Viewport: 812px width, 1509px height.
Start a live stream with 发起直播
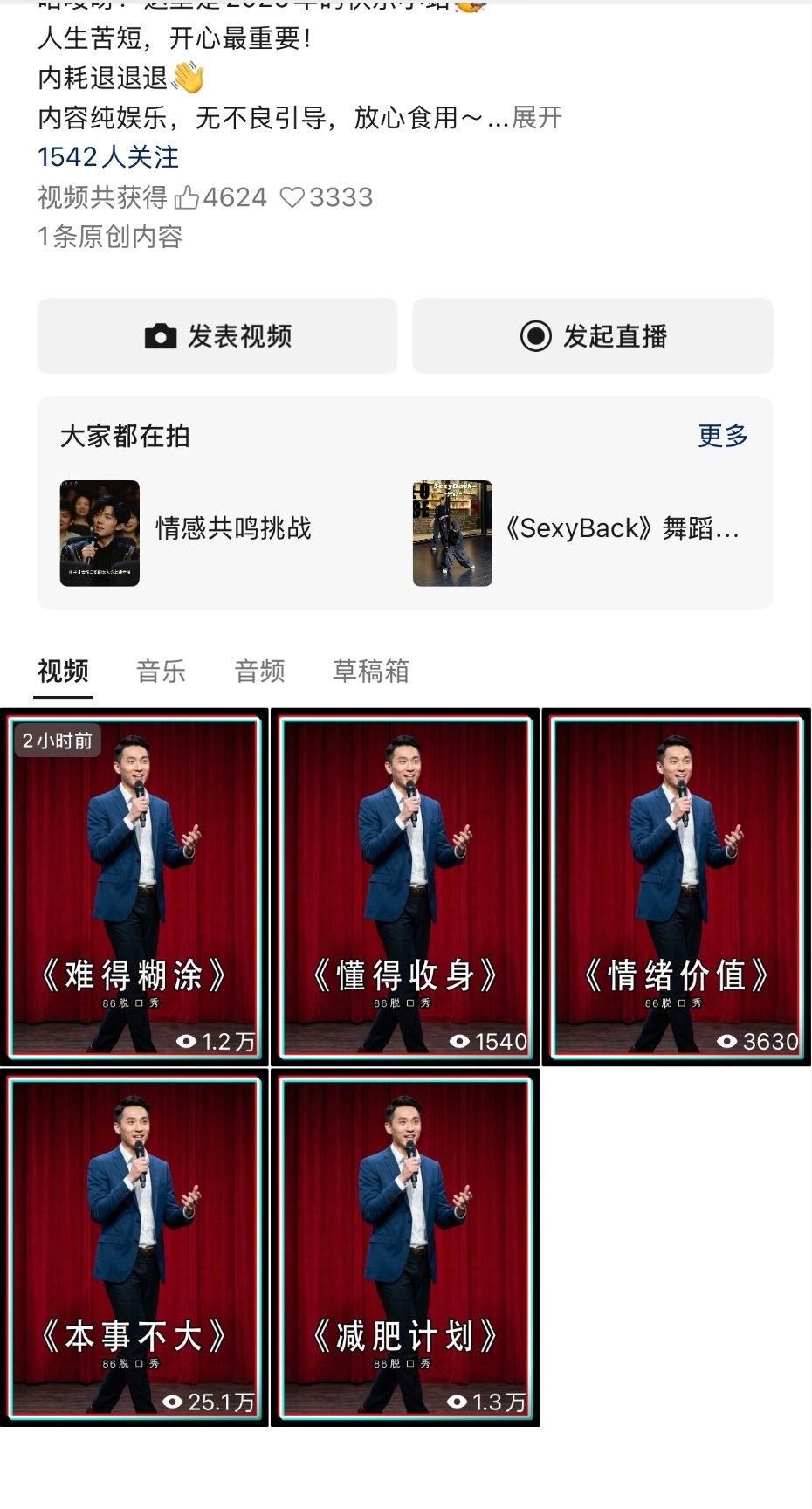tap(593, 336)
